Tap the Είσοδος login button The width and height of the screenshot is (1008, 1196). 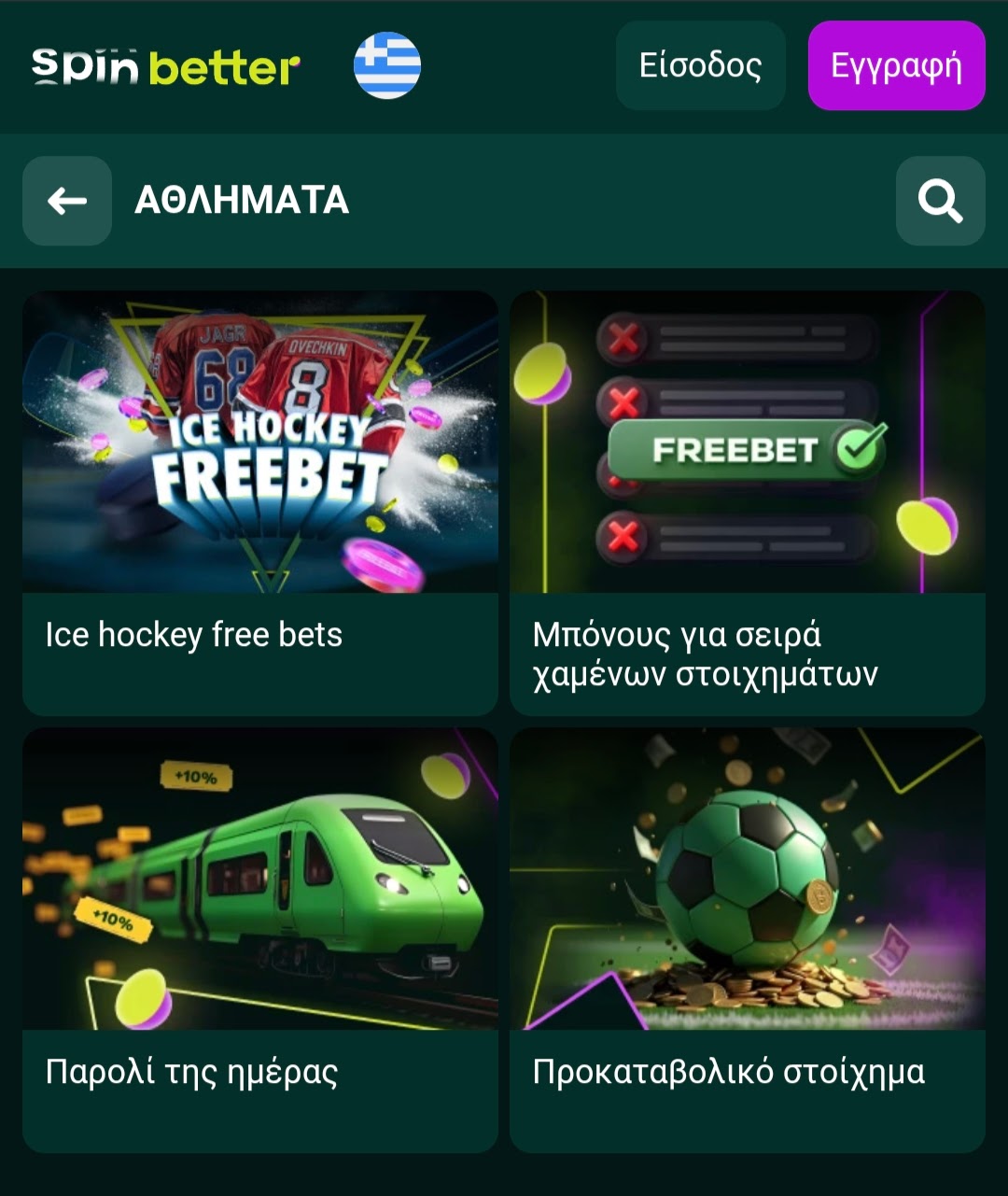(x=700, y=66)
